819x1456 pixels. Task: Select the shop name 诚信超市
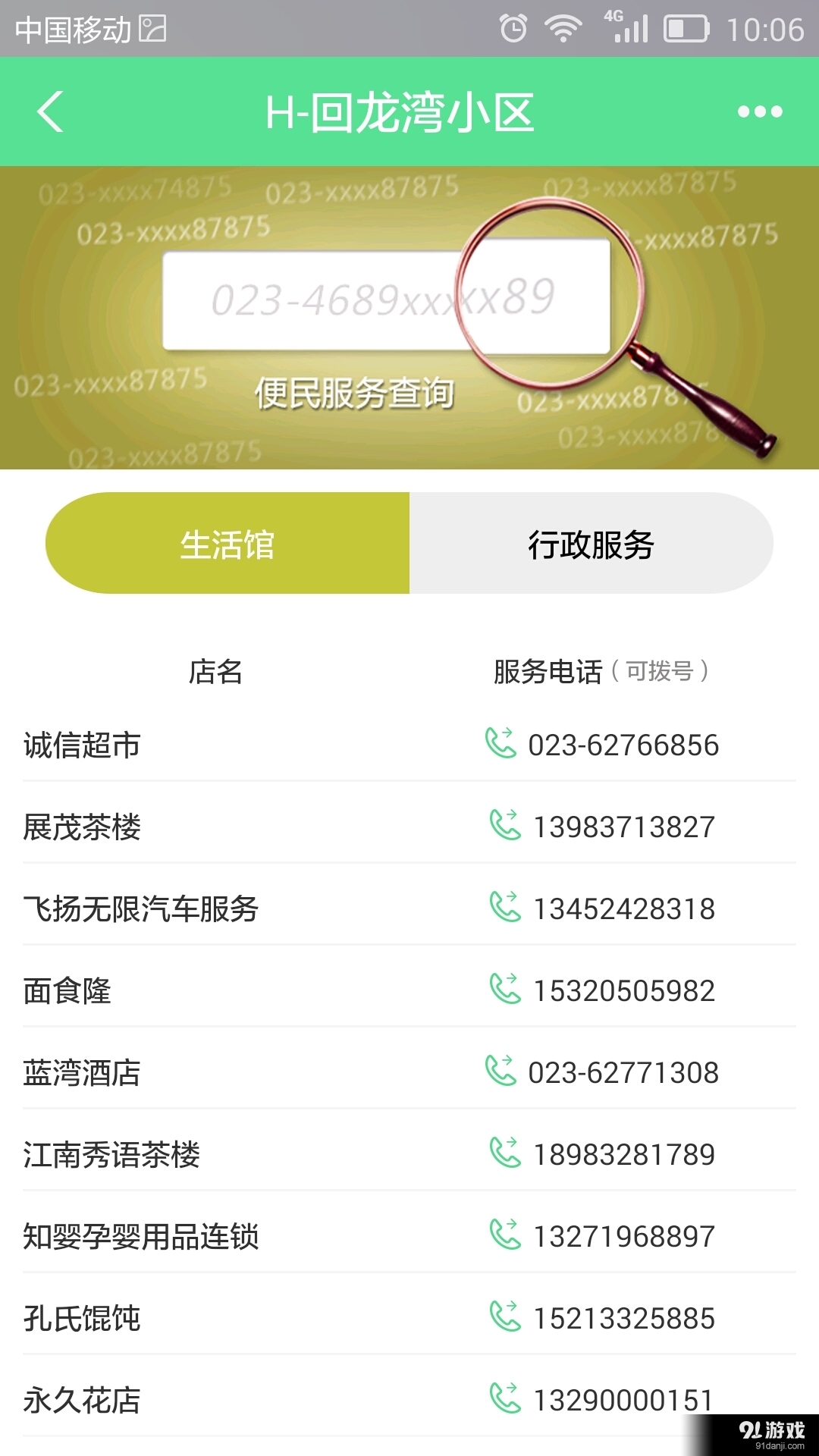click(82, 745)
